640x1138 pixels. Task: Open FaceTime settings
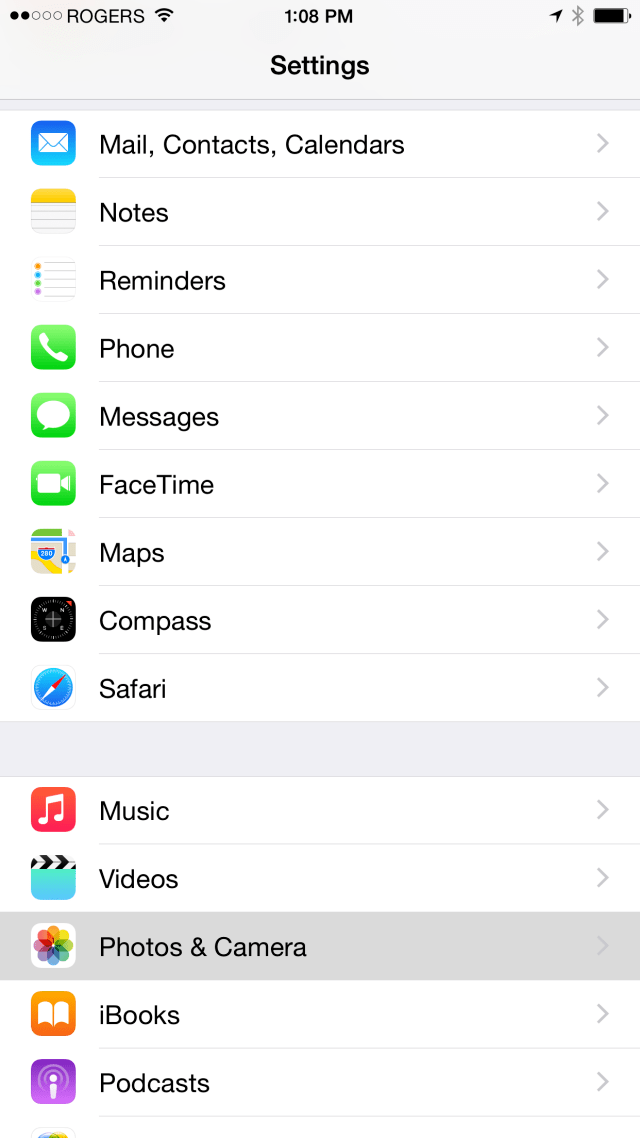[x=320, y=484]
